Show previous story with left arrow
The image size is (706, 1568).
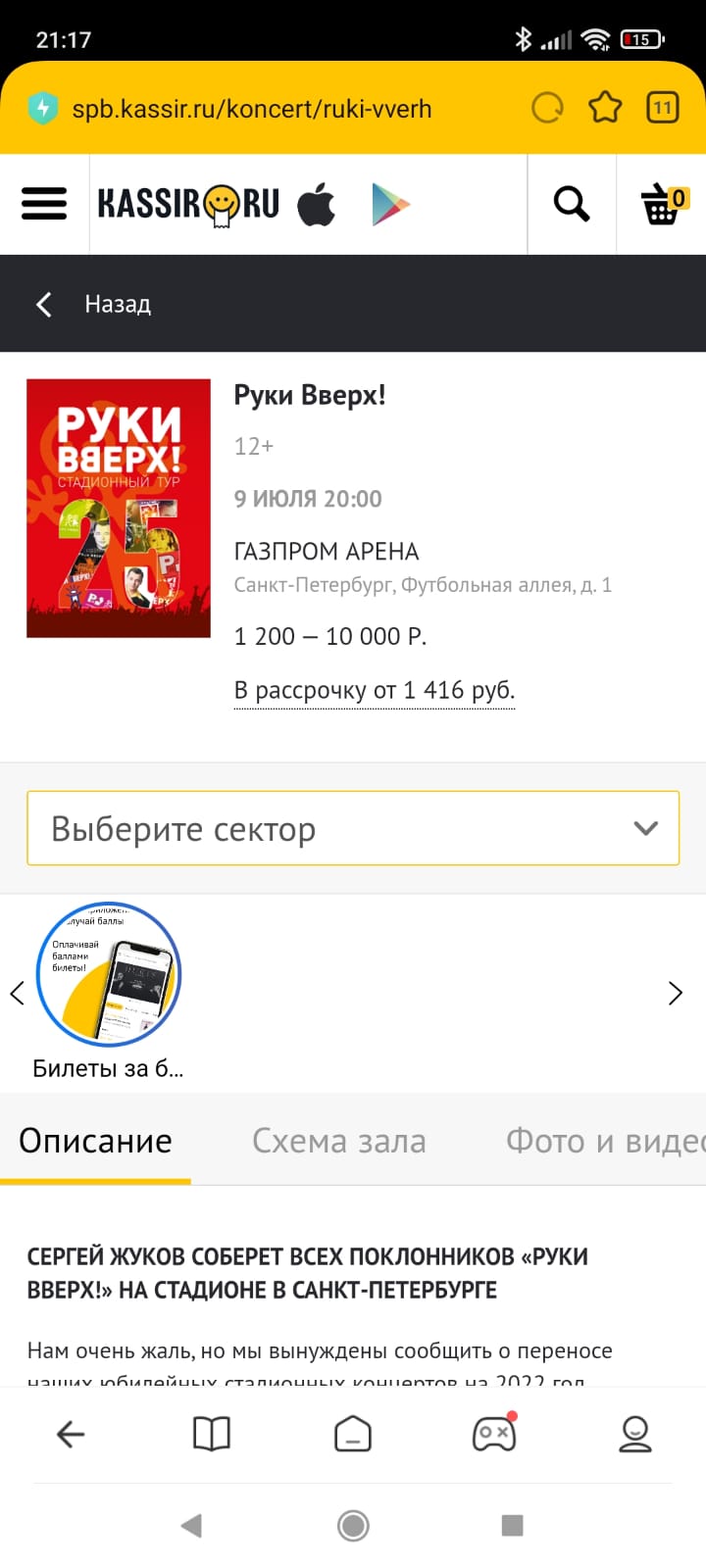click(x=17, y=993)
